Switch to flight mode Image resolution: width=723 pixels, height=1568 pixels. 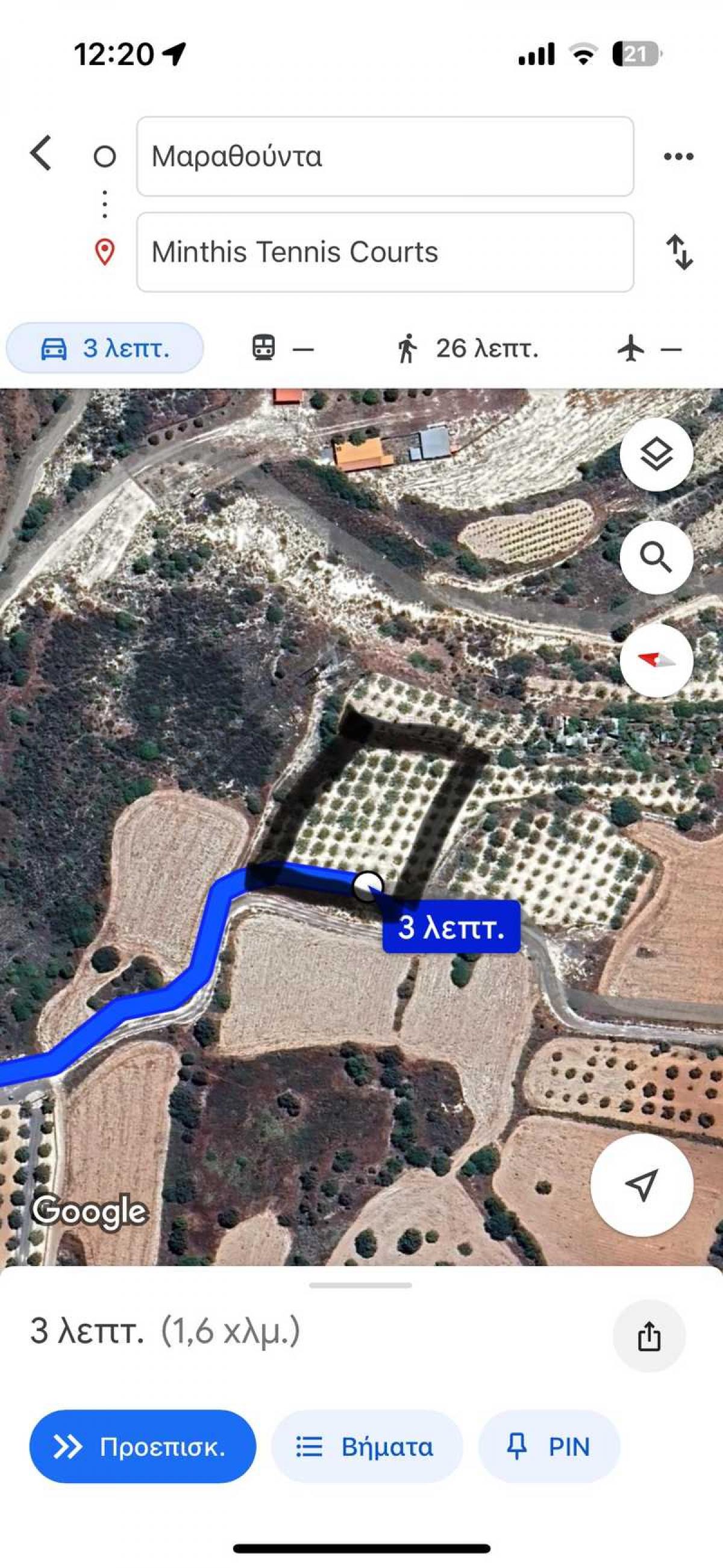tap(649, 349)
